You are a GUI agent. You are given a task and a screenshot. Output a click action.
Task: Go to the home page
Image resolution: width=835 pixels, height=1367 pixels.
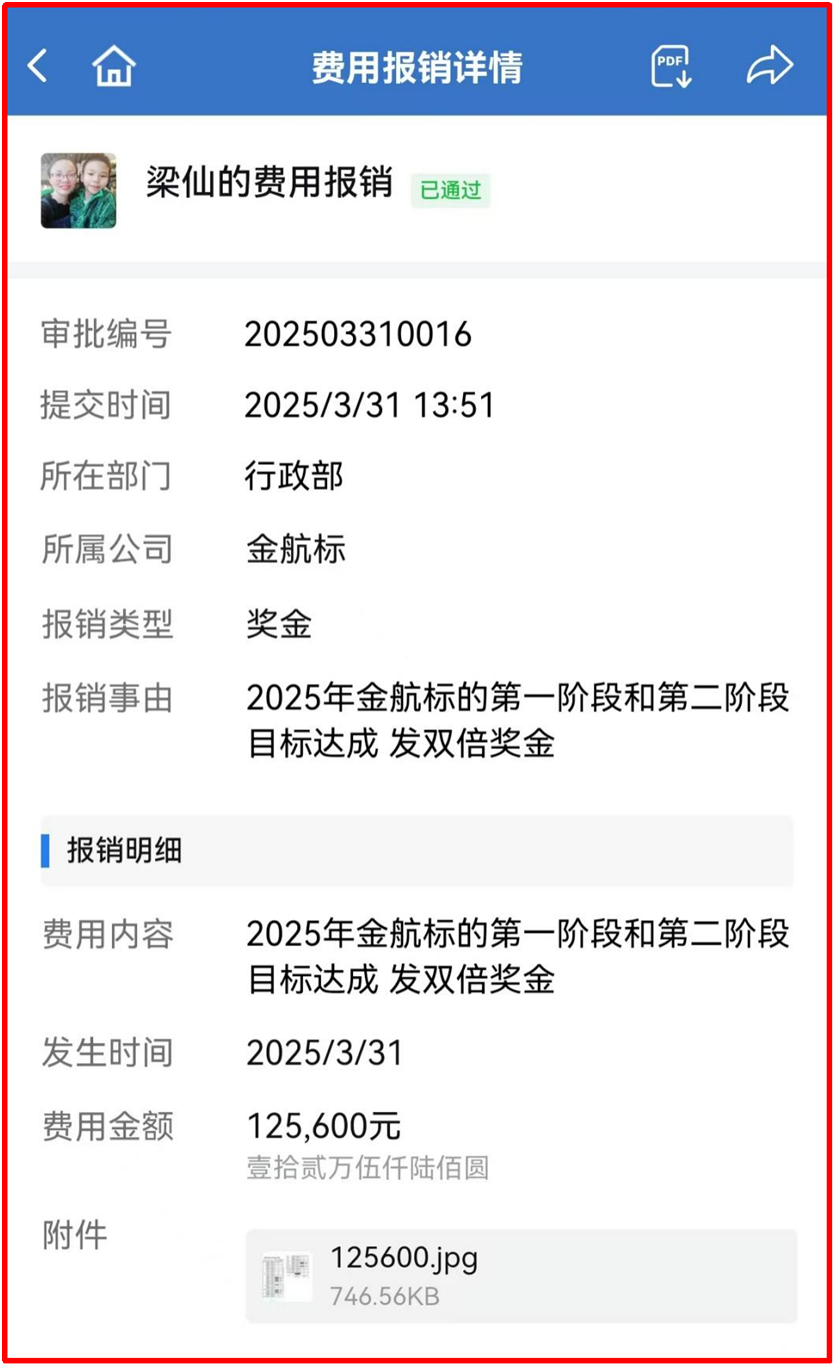tap(114, 67)
